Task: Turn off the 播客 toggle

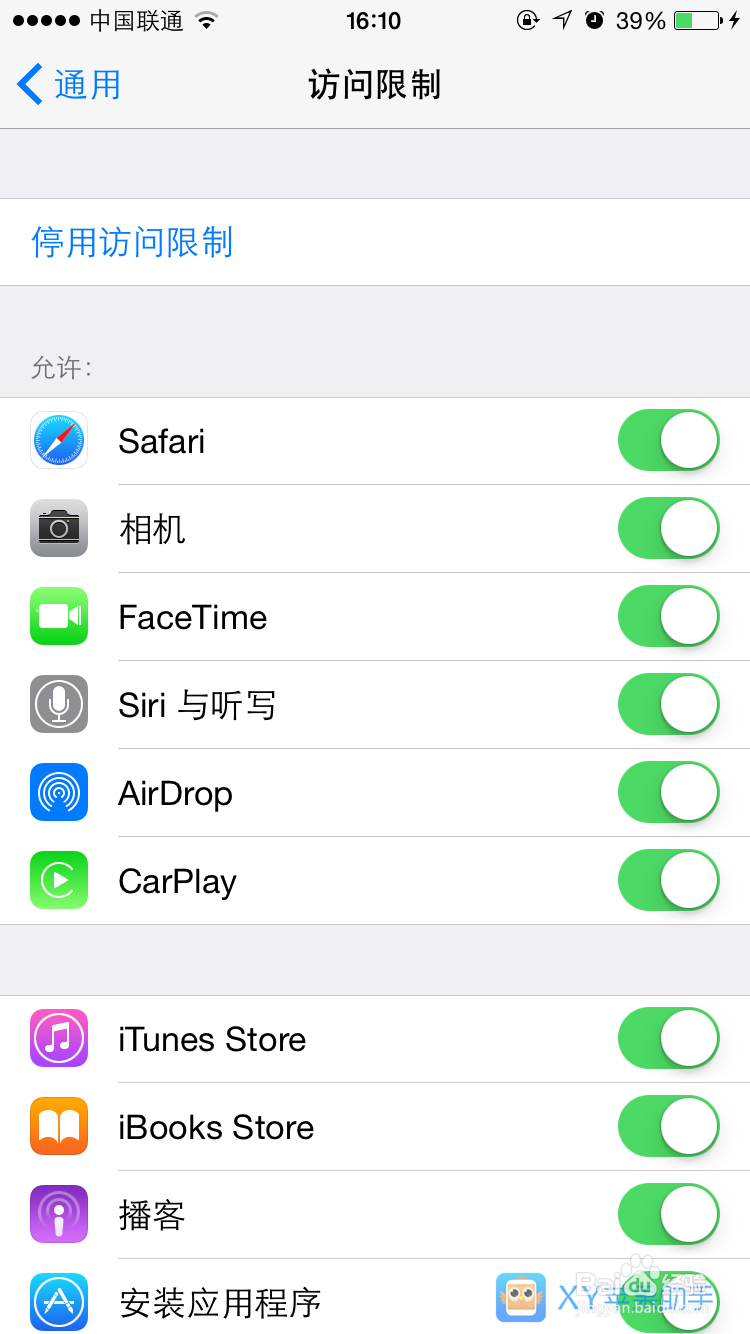Action: point(668,1214)
